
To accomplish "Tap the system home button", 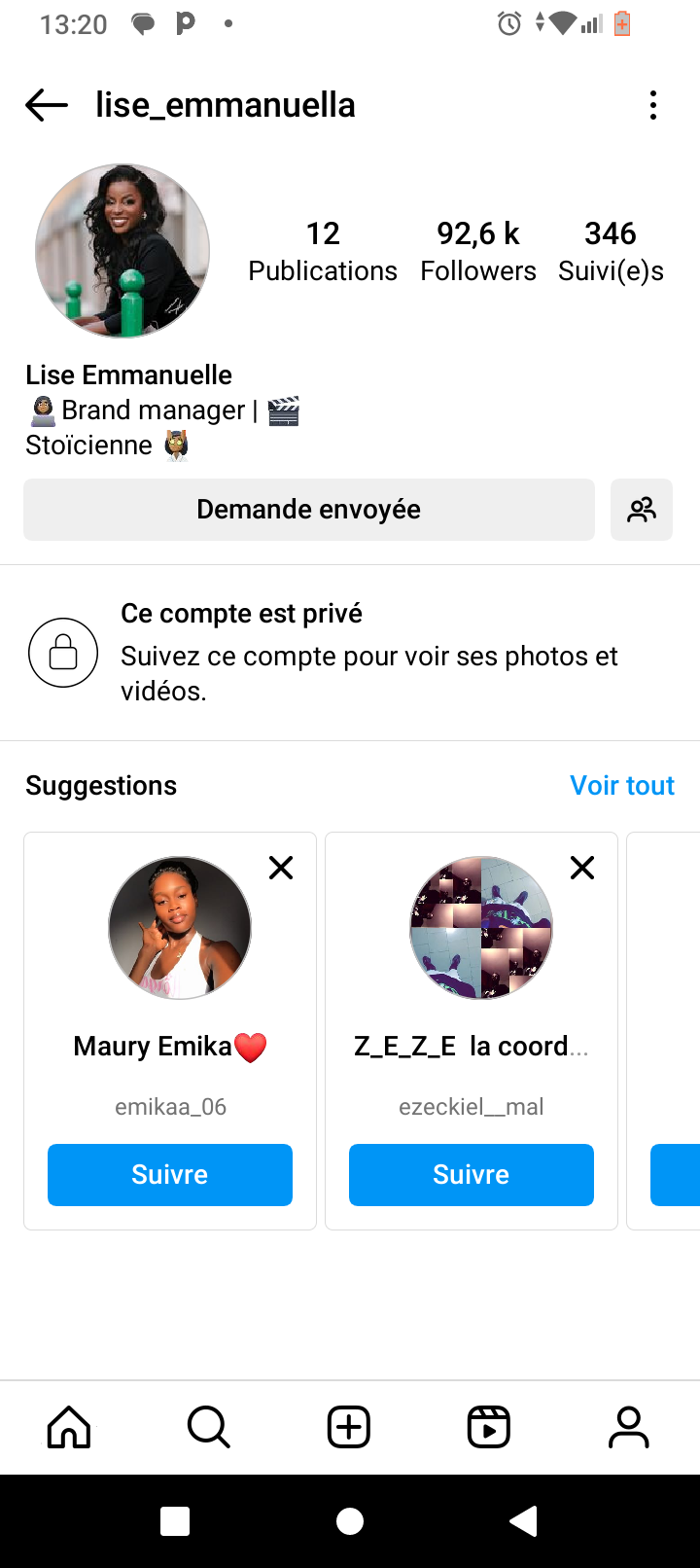I will pos(350,1521).
